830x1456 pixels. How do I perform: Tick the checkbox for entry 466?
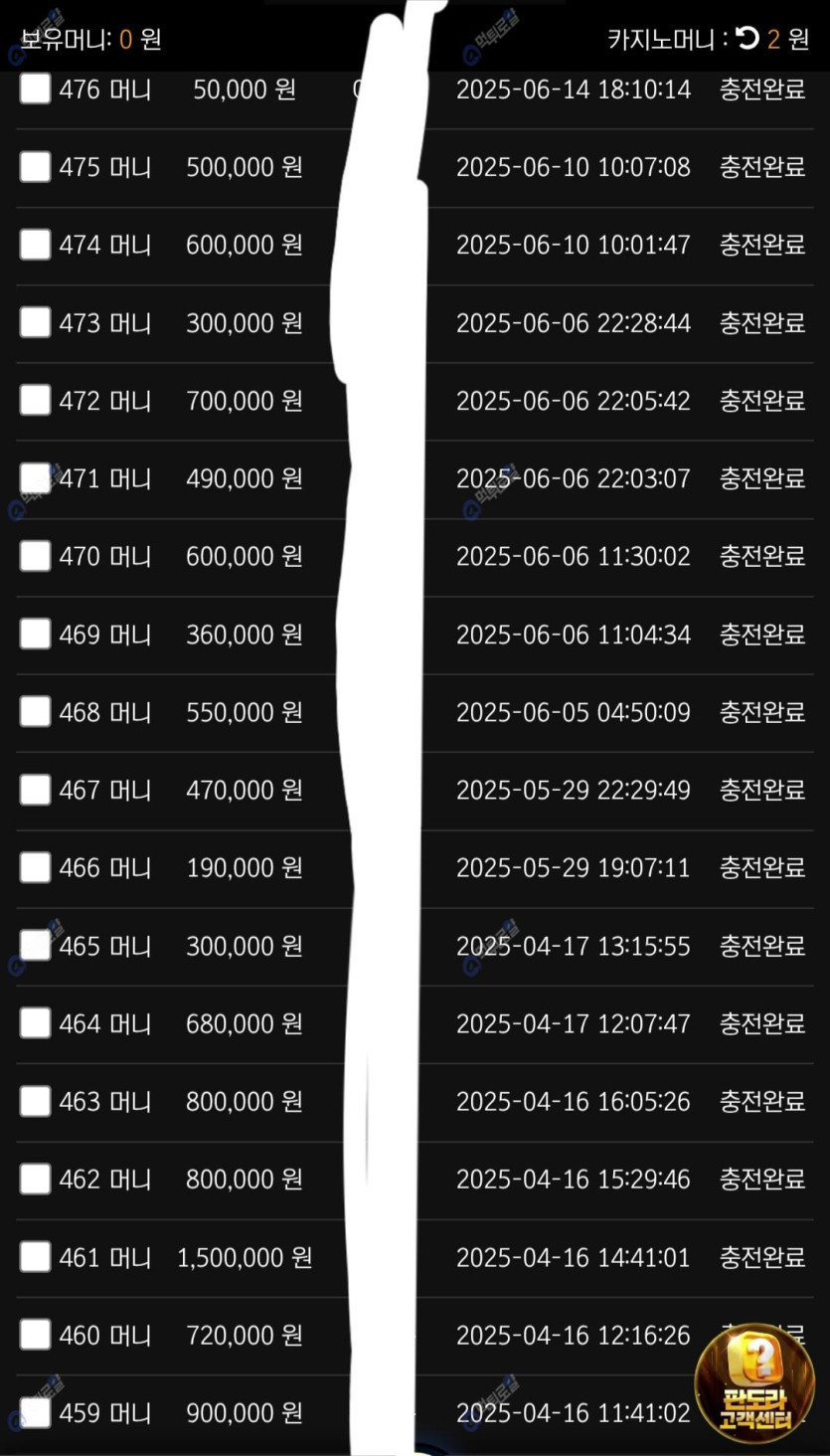click(x=36, y=868)
